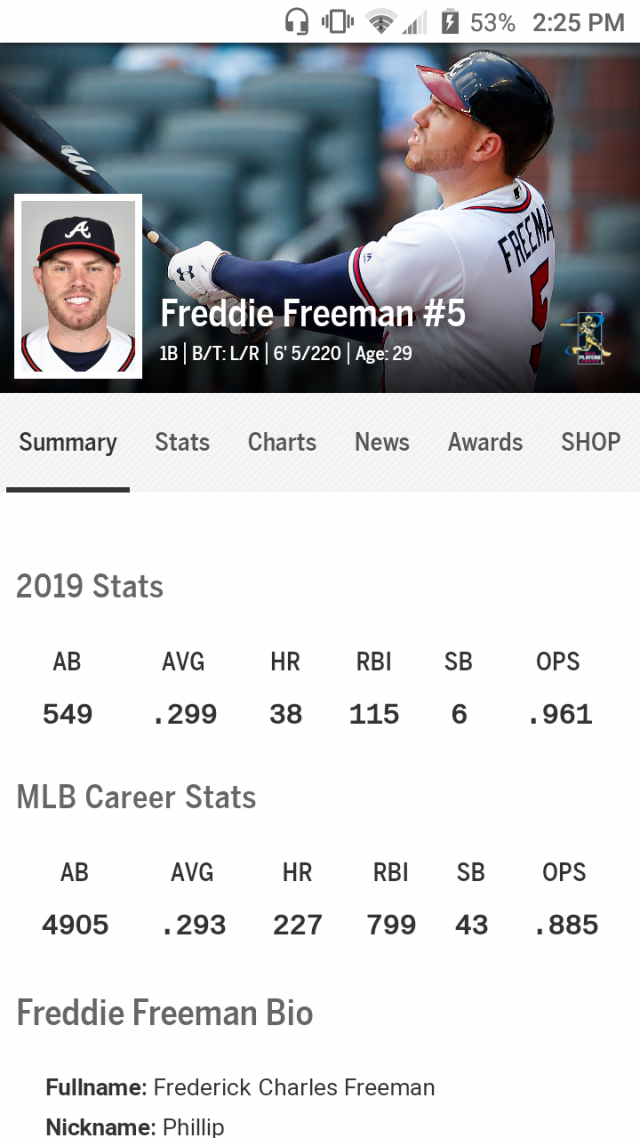Screen dimensions: 640x1138
Task: Switch to the Summary tab
Action: click(68, 442)
